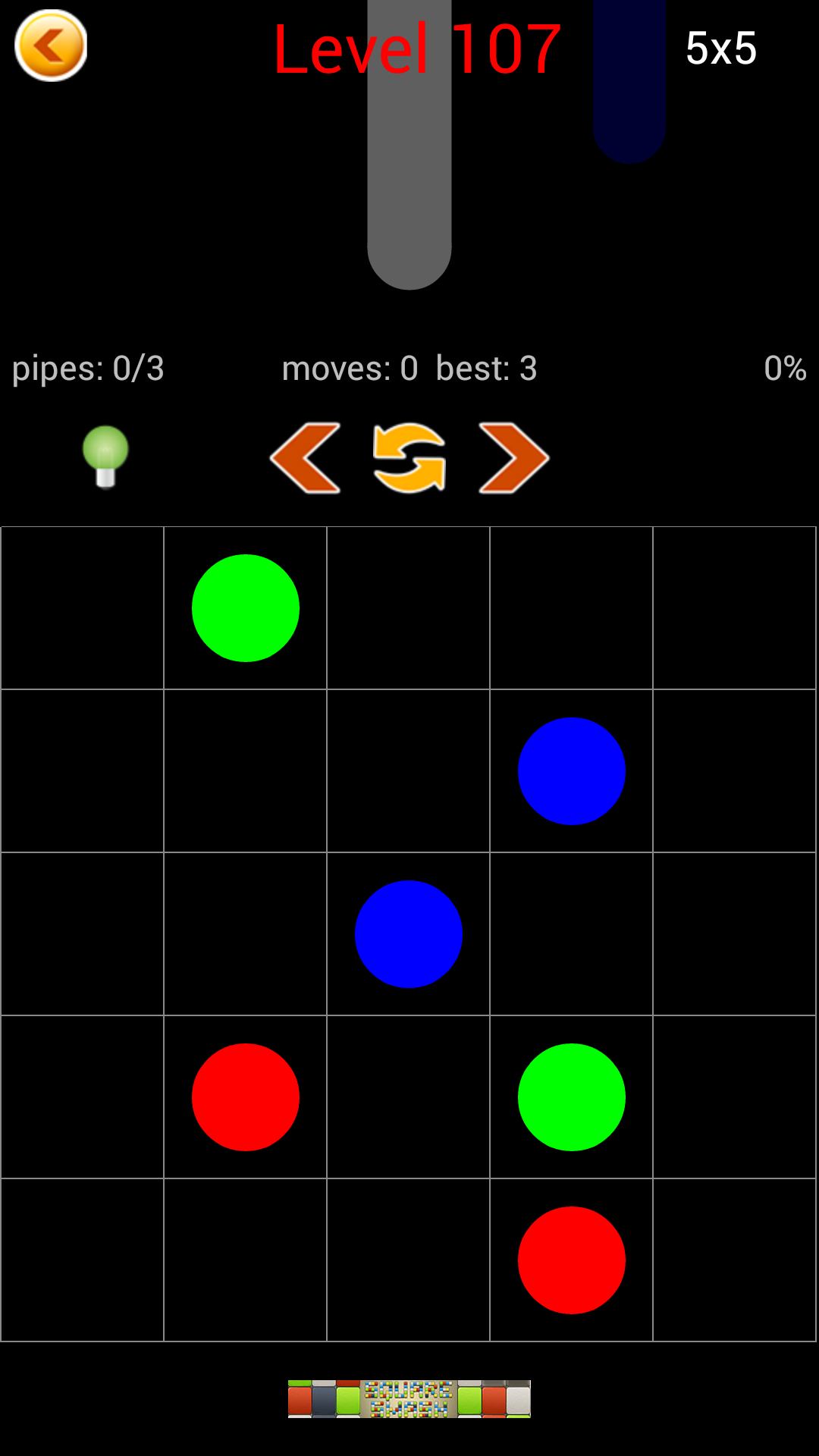Go to the previous level
This screenshot has width=819, height=1456.
click(x=305, y=458)
